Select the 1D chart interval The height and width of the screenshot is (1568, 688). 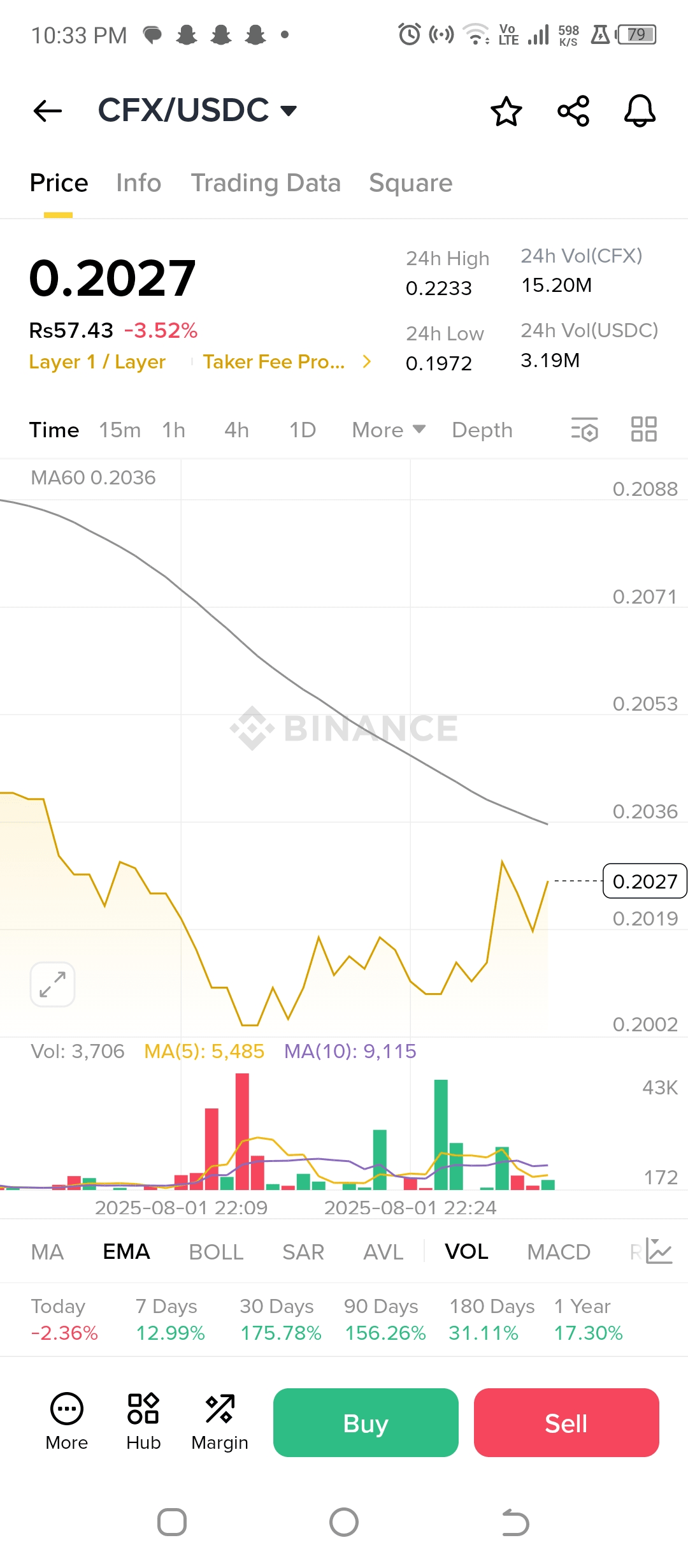[303, 430]
